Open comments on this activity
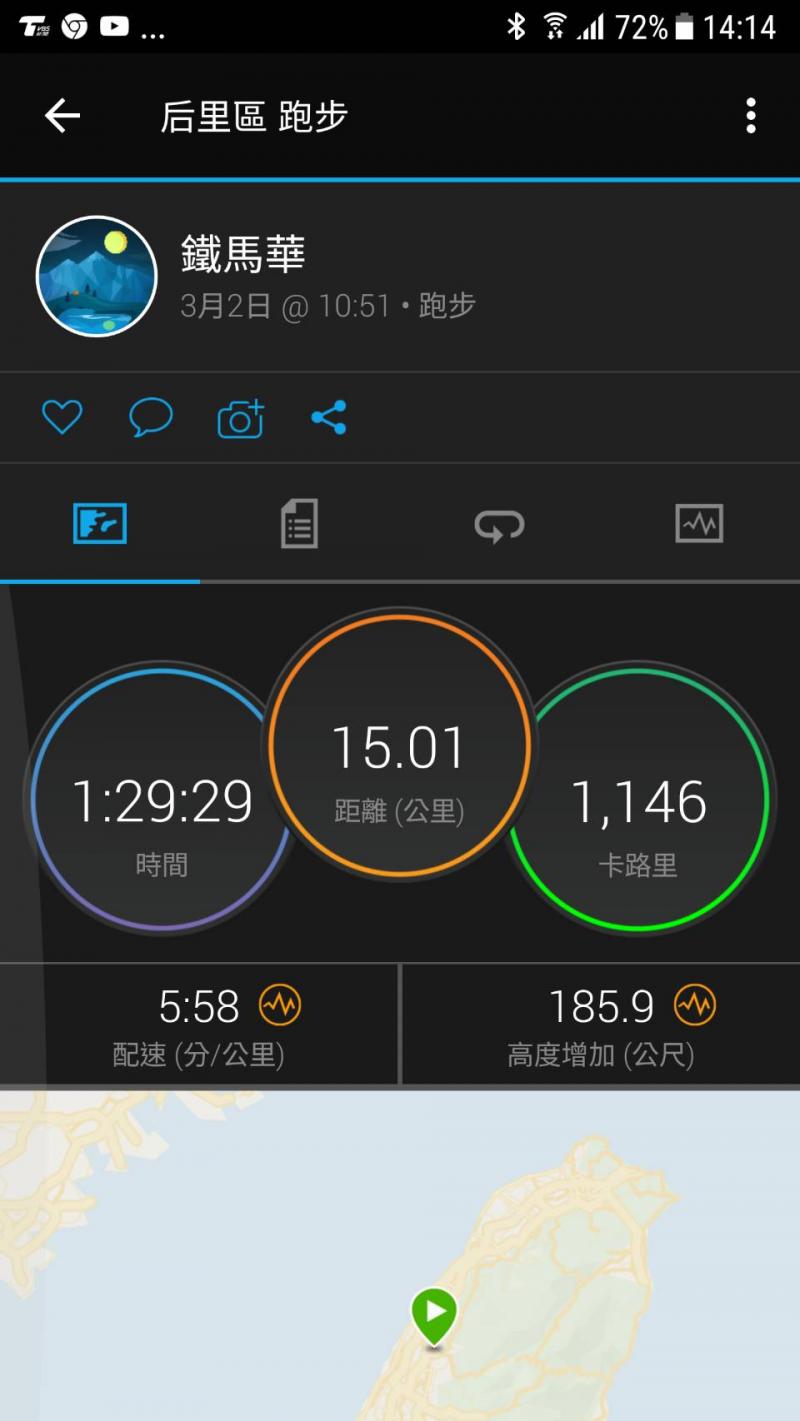This screenshot has width=800, height=1421. coord(151,417)
